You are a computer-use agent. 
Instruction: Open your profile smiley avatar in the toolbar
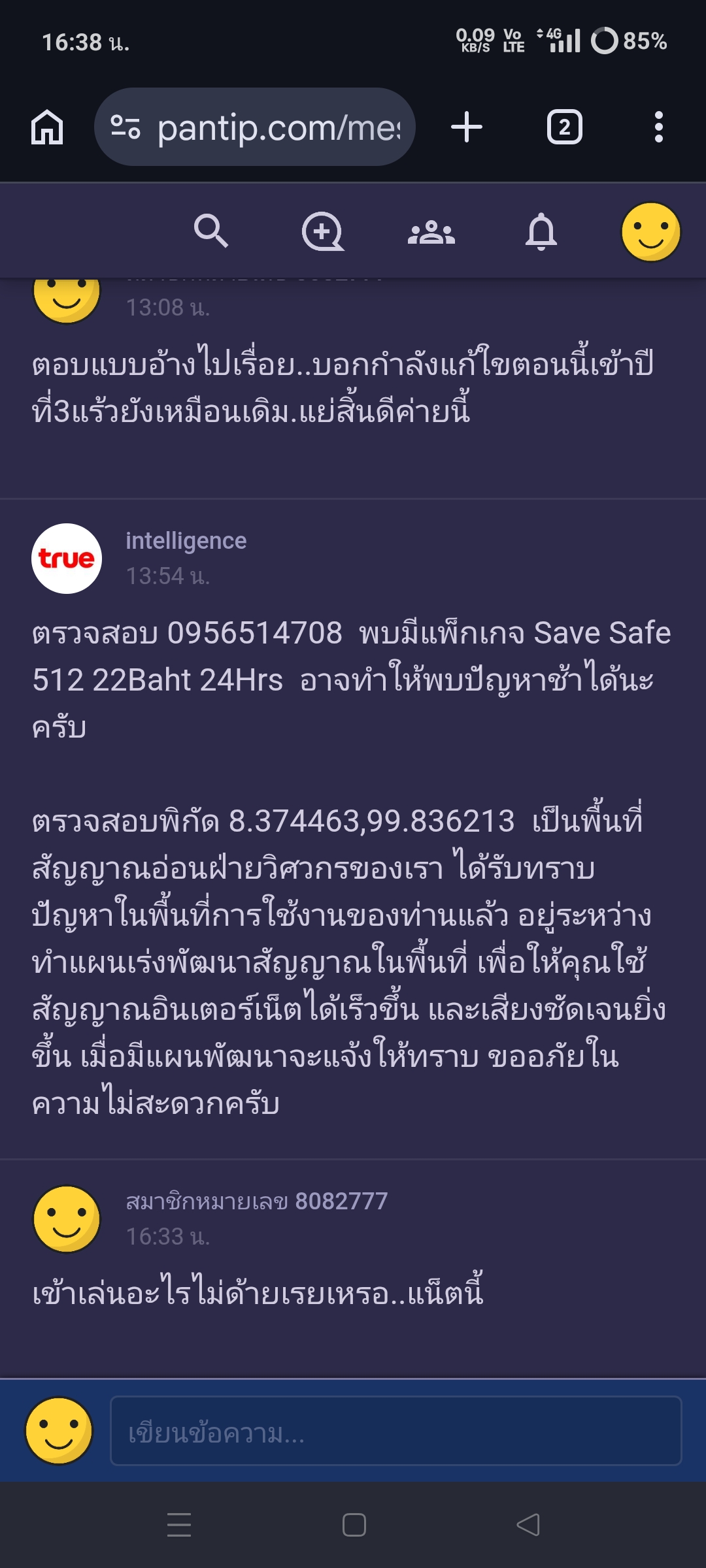tap(650, 232)
